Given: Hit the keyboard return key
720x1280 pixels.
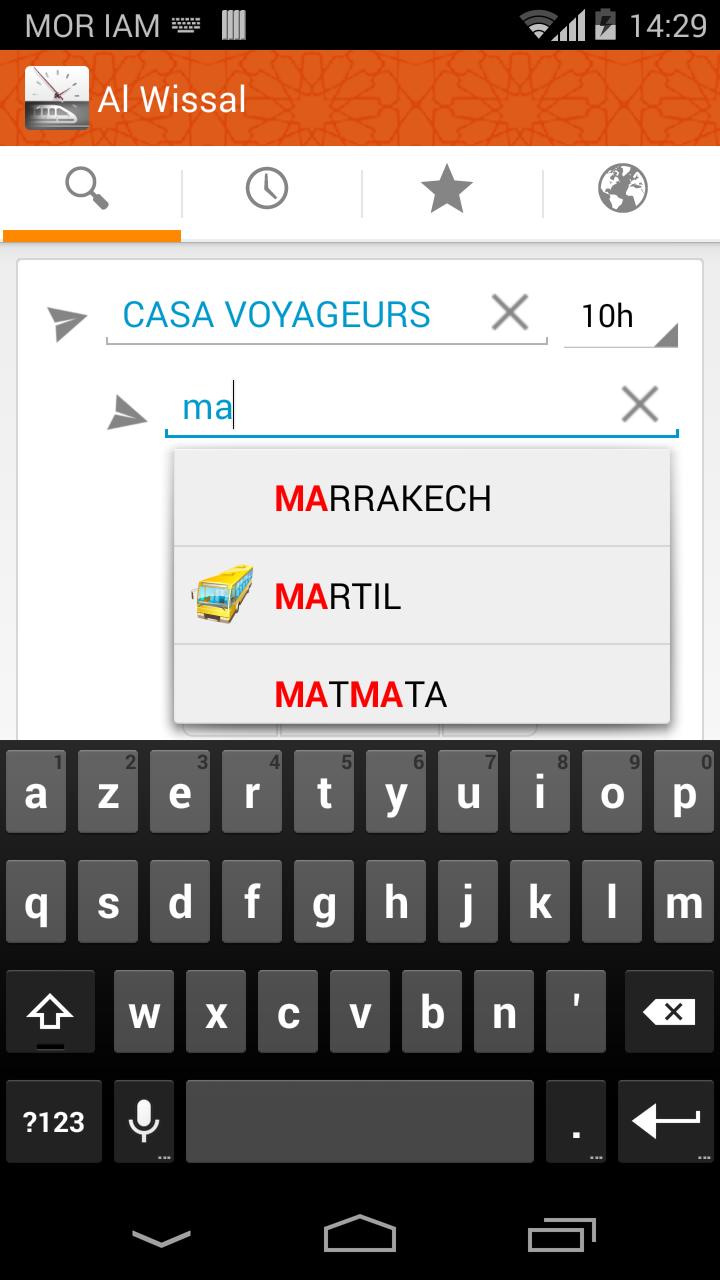Looking at the screenshot, I should tap(666, 1121).
